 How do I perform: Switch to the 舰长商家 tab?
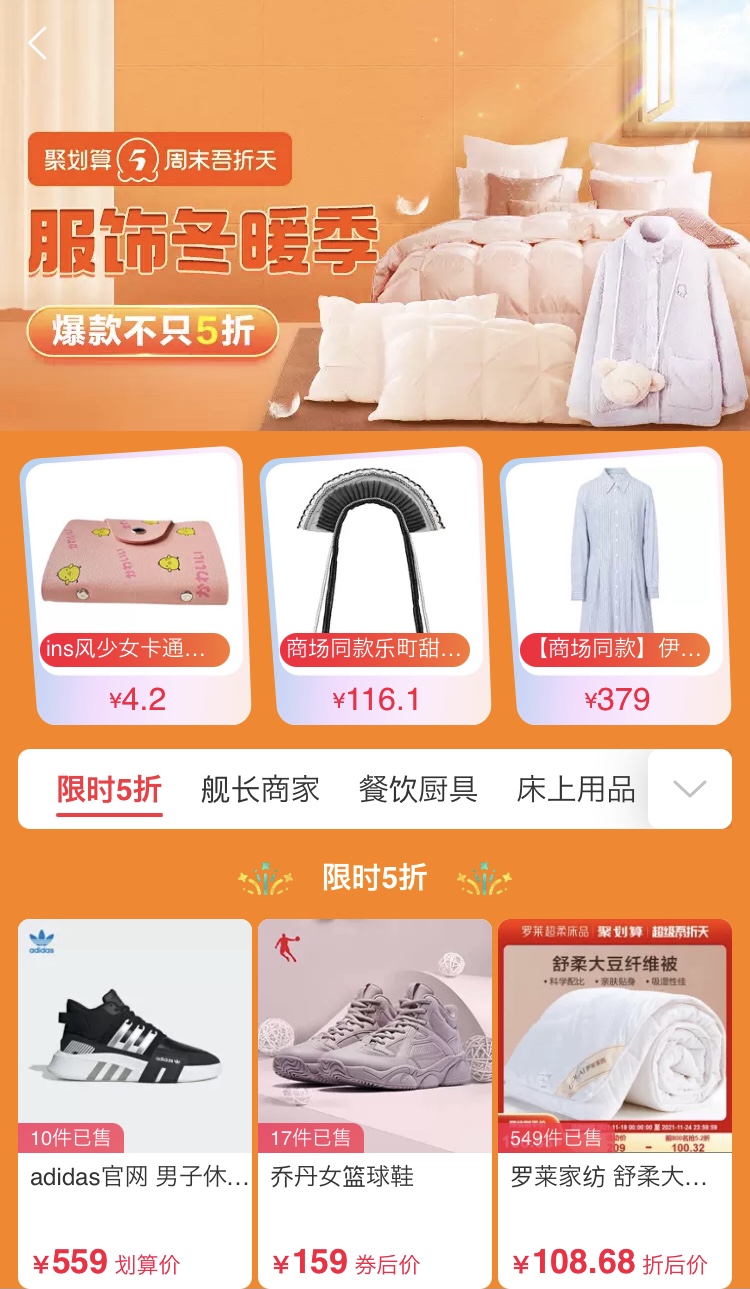click(x=260, y=789)
